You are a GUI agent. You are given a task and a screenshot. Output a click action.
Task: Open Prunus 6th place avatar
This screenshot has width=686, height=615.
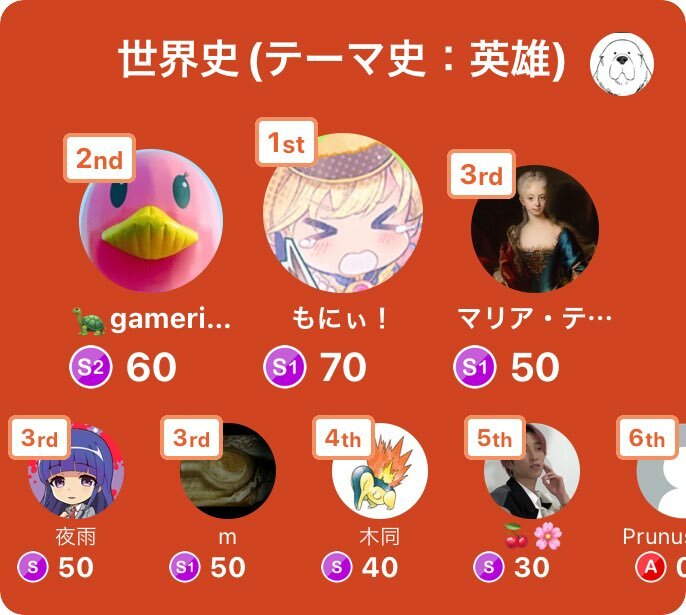pos(665,471)
